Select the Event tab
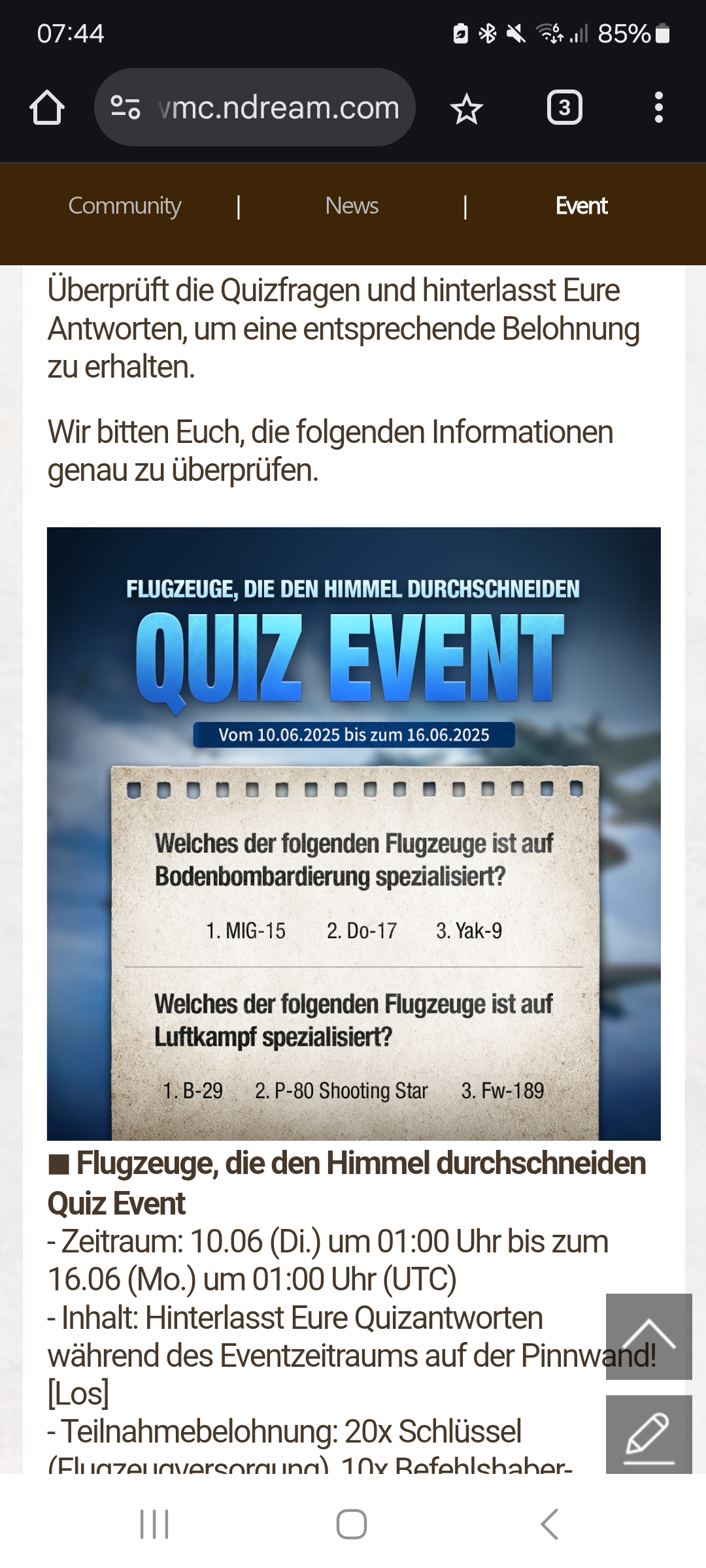Viewport: 706px width, 1568px height. coord(581,206)
